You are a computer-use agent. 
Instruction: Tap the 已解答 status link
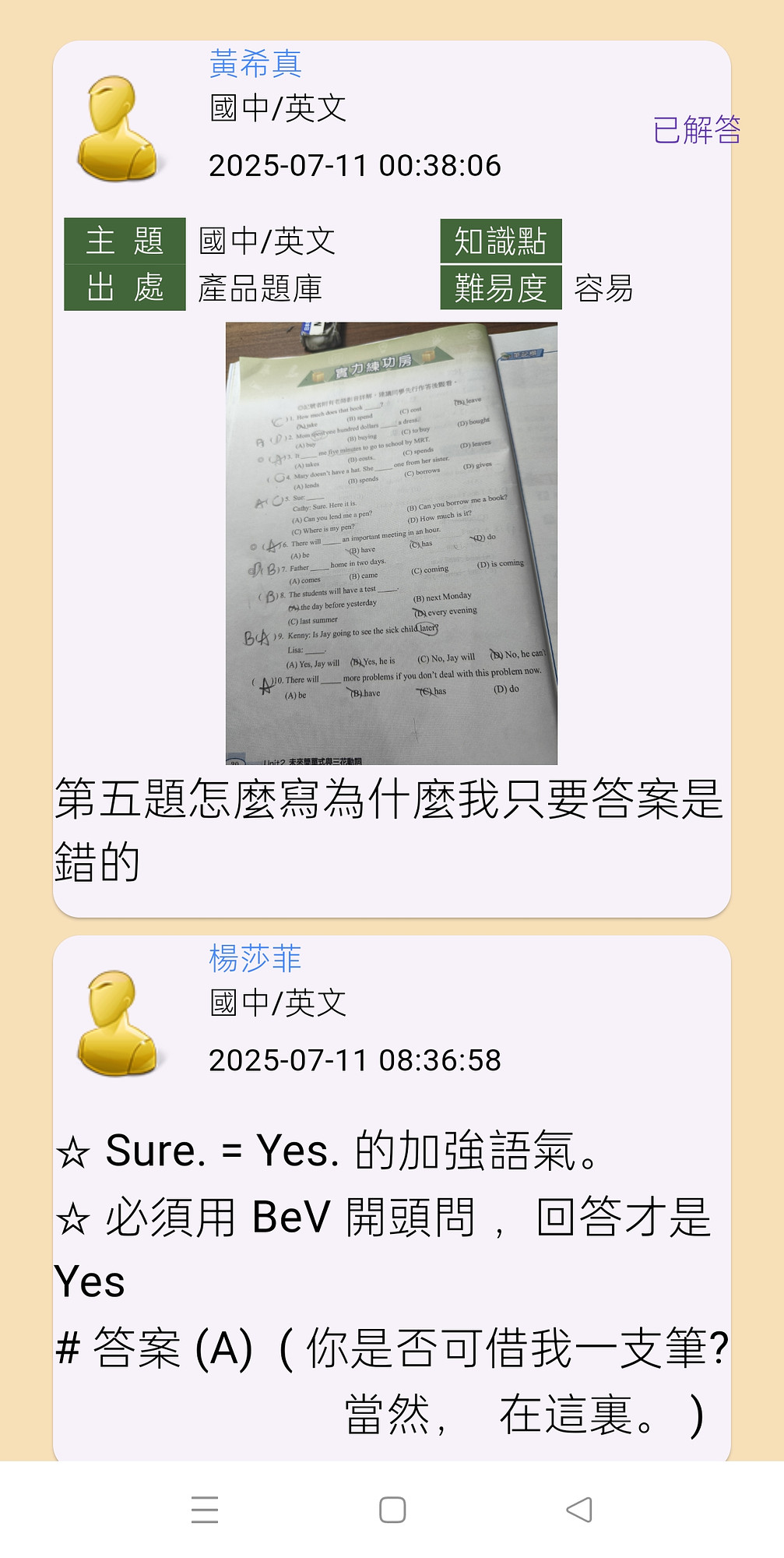coord(696,129)
